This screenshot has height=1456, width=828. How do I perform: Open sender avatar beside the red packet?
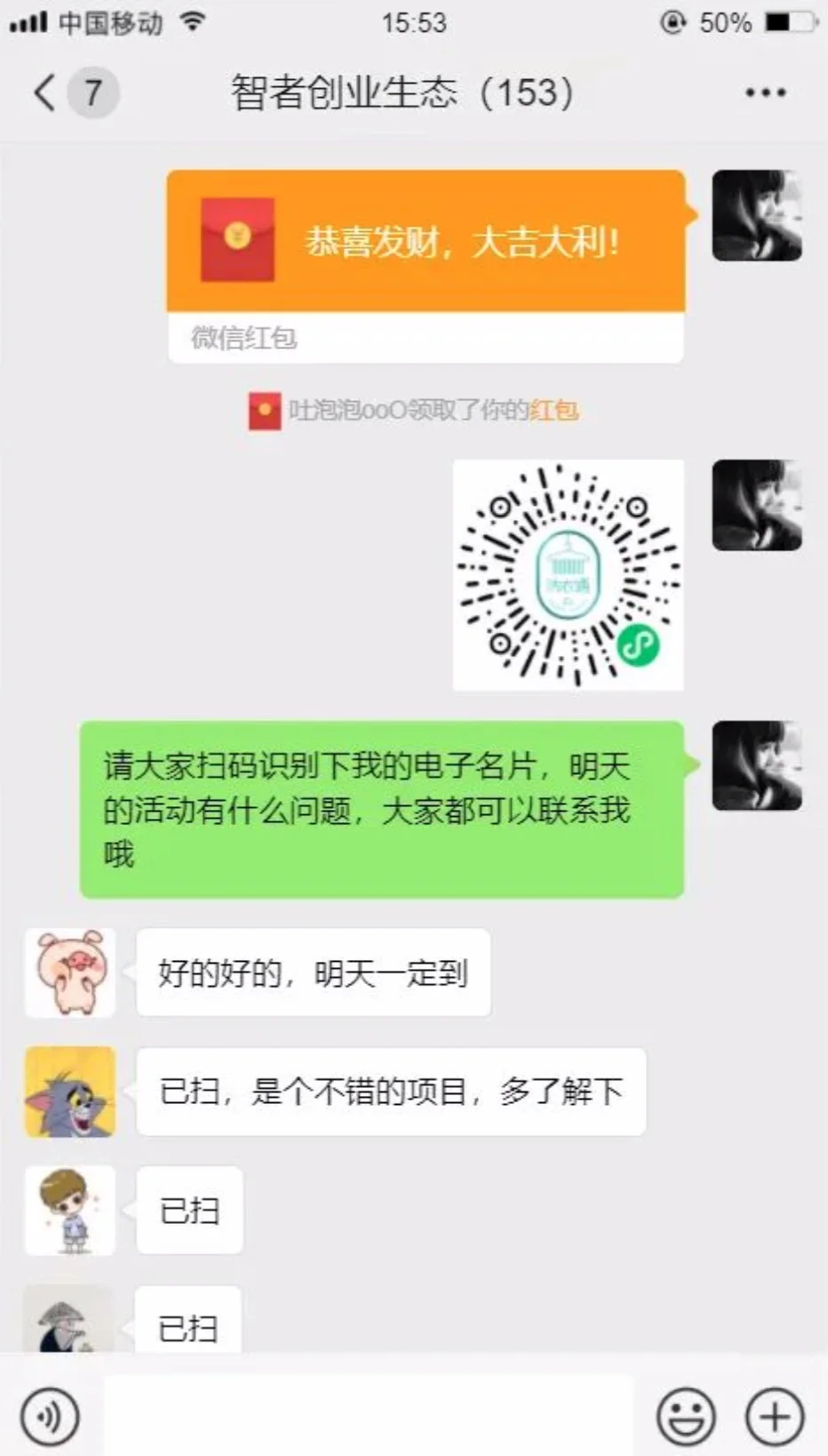pyautogui.click(x=757, y=215)
